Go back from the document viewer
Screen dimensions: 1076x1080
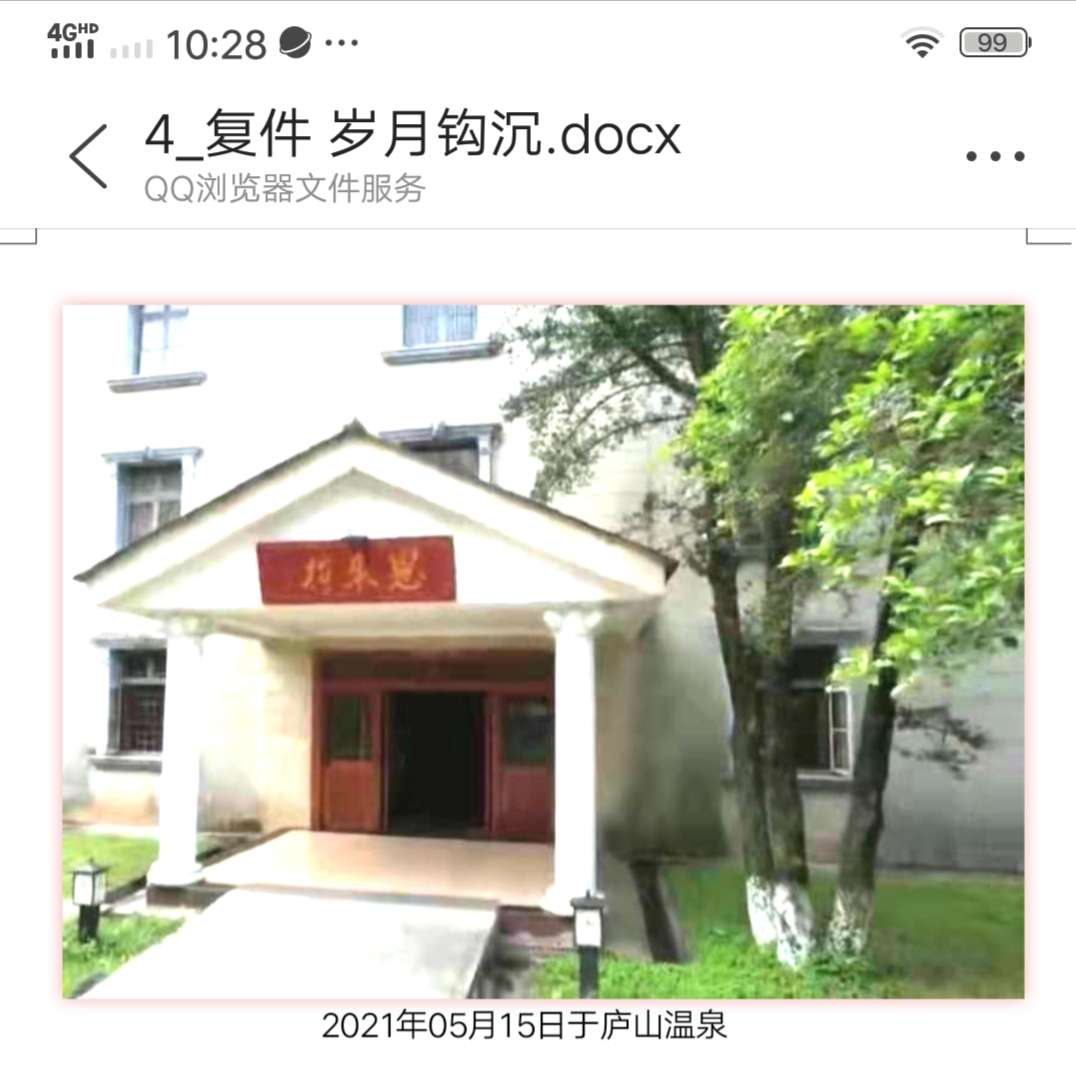88,156
